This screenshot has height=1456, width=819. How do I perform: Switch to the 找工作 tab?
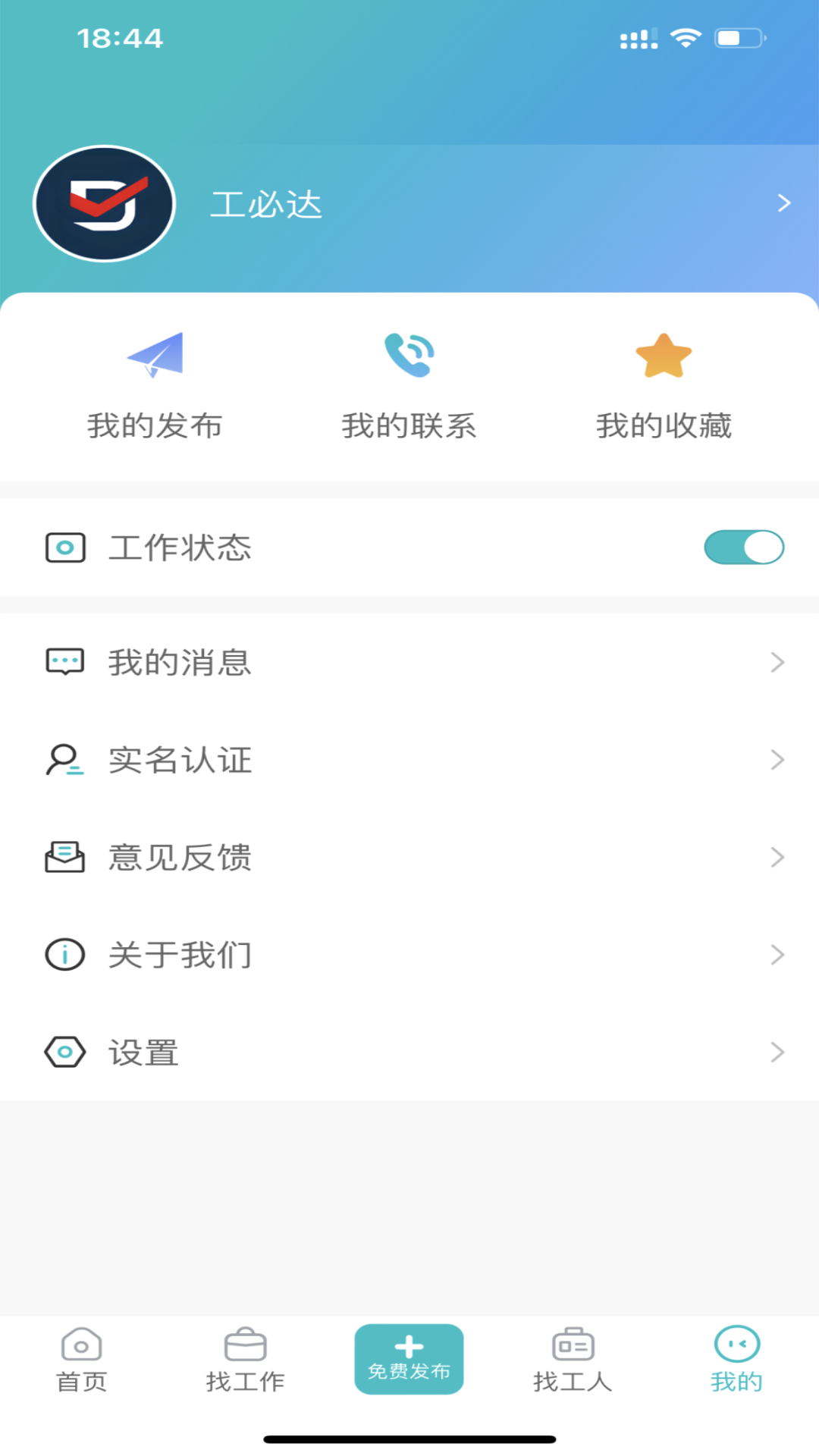[246, 1360]
